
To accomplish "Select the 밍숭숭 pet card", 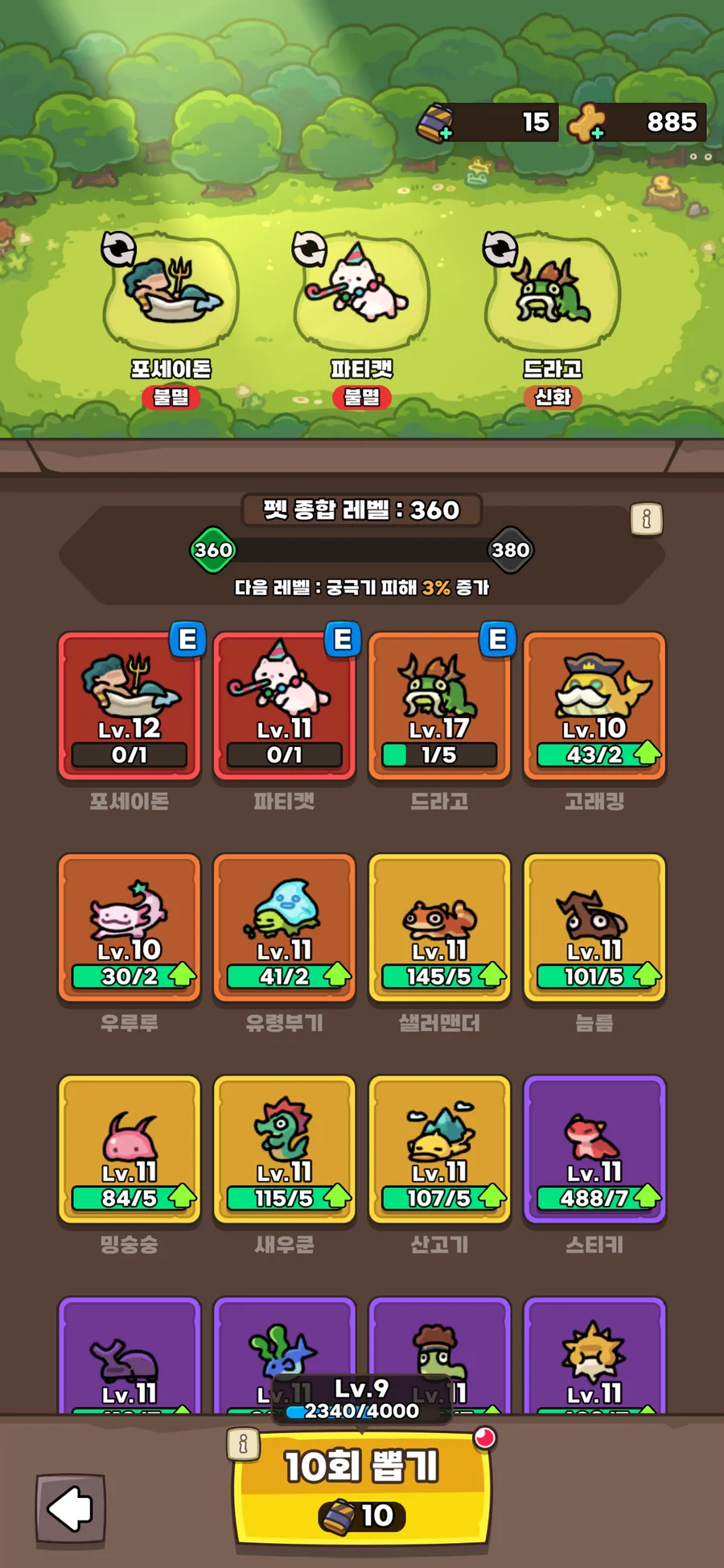I will [x=129, y=1149].
